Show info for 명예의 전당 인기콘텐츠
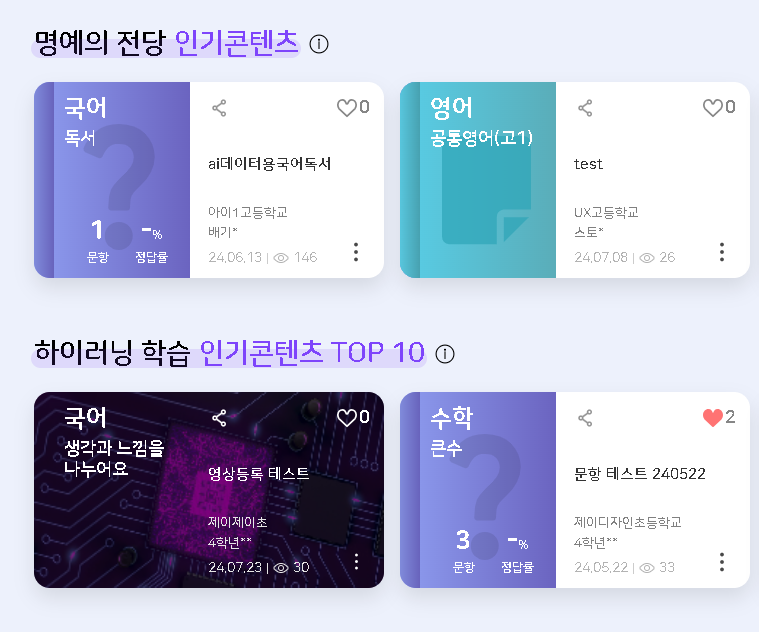The width and height of the screenshot is (759, 632). pos(319,44)
